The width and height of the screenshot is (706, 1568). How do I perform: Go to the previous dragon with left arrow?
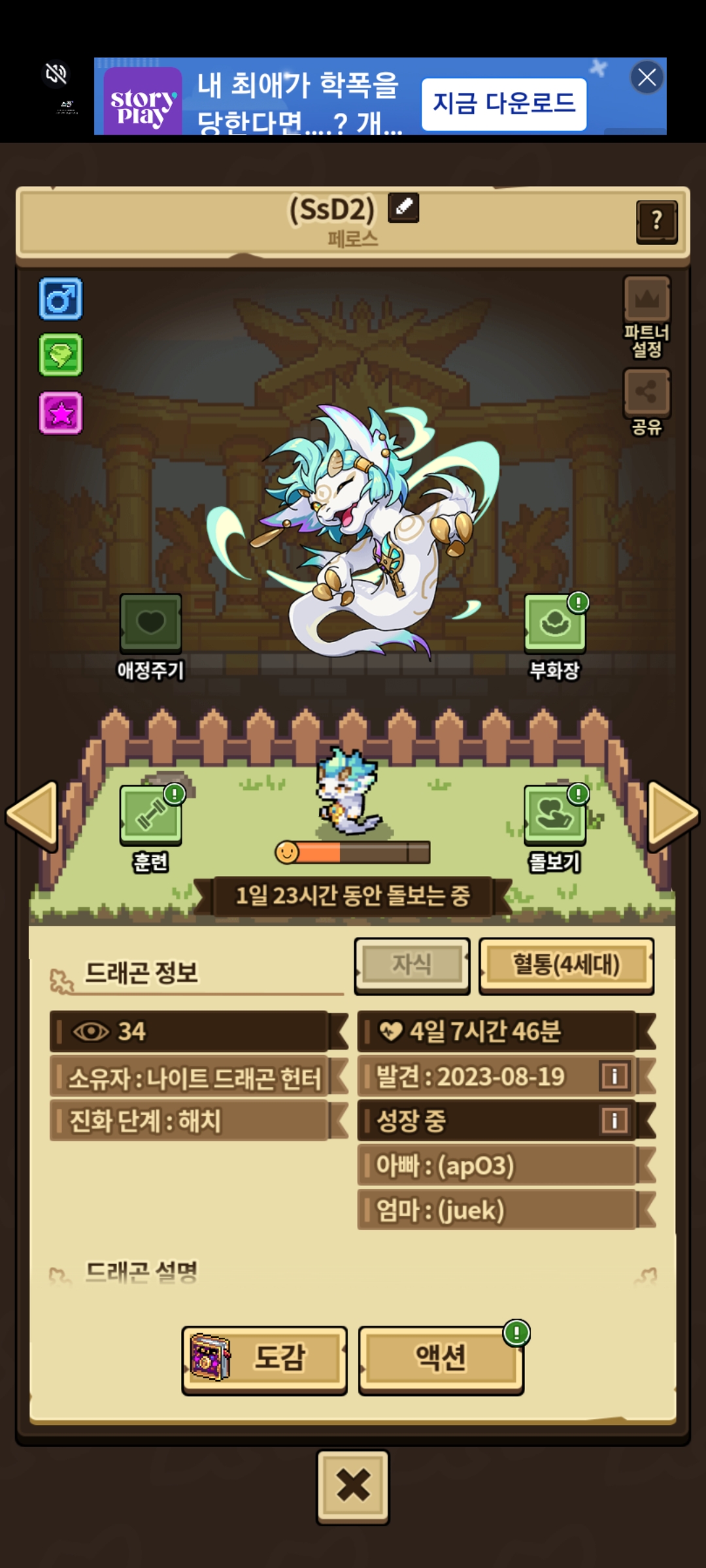tap(32, 815)
